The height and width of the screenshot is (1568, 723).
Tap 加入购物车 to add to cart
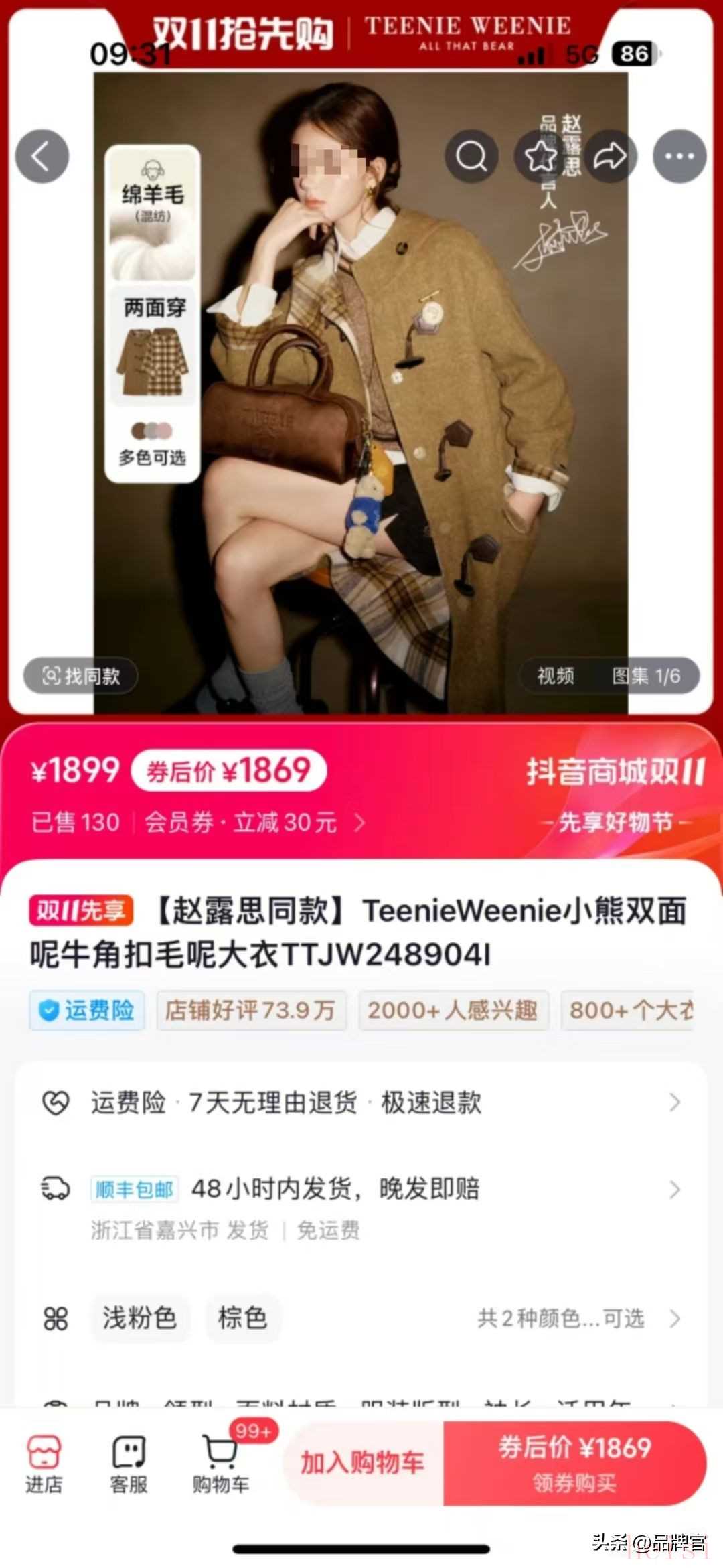pos(363,1462)
